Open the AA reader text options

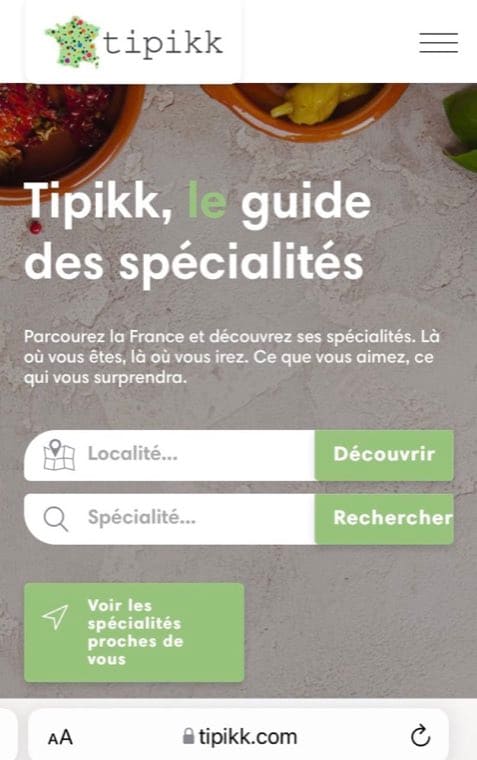(60, 738)
